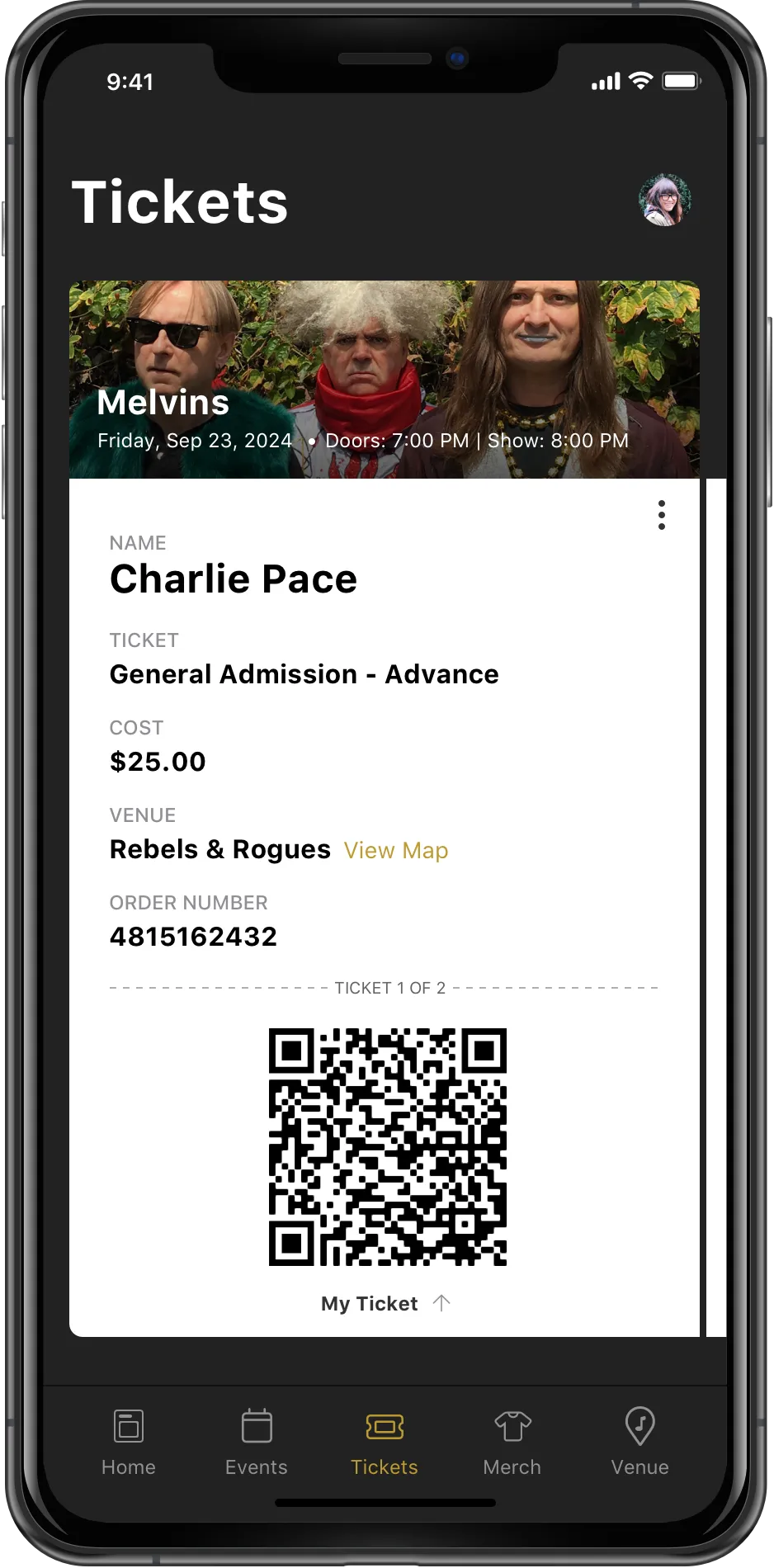Select the name Charlie Pace
This screenshot has height=1568, width=774.
[234, 579]
